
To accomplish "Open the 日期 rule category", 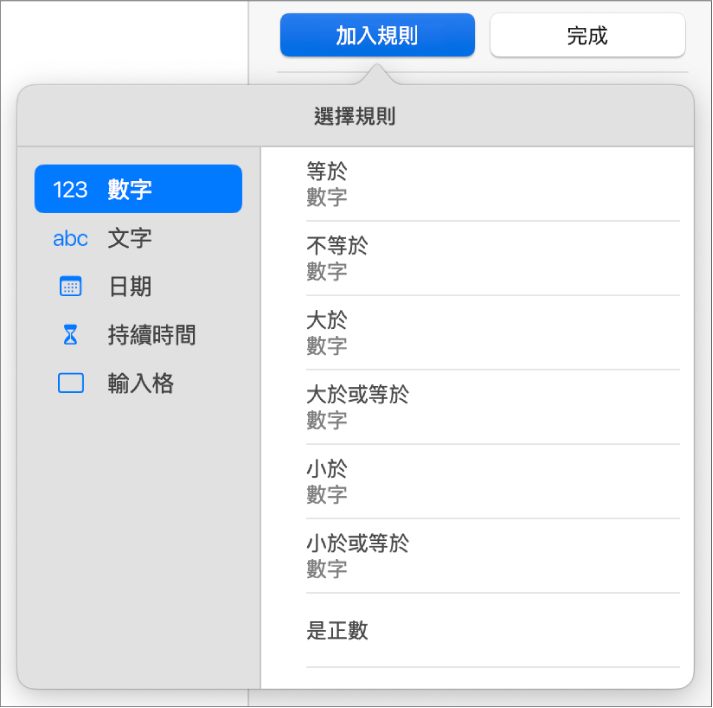I will pos(138,287).
